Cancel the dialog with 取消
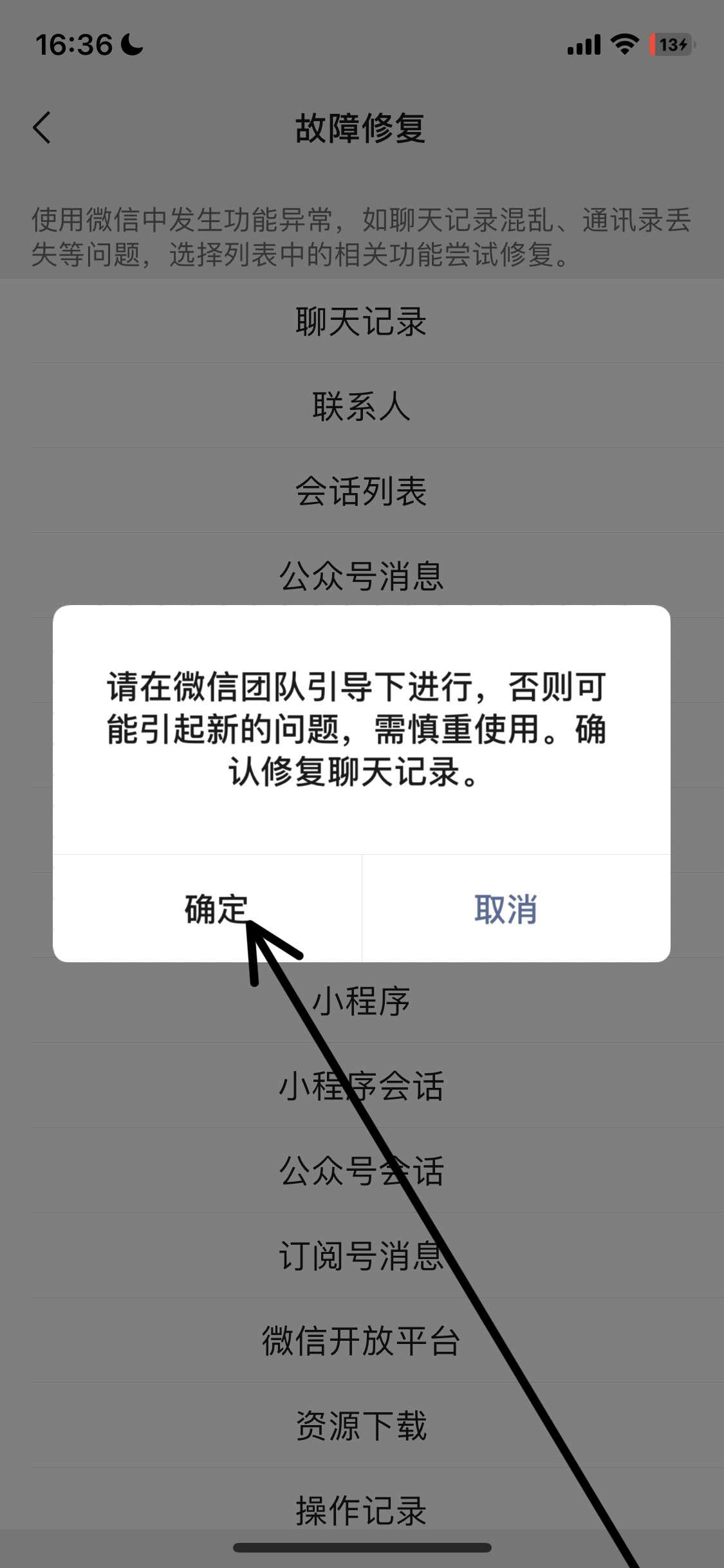This screenshot has height=1568, width=724. [x=506, y=908]
